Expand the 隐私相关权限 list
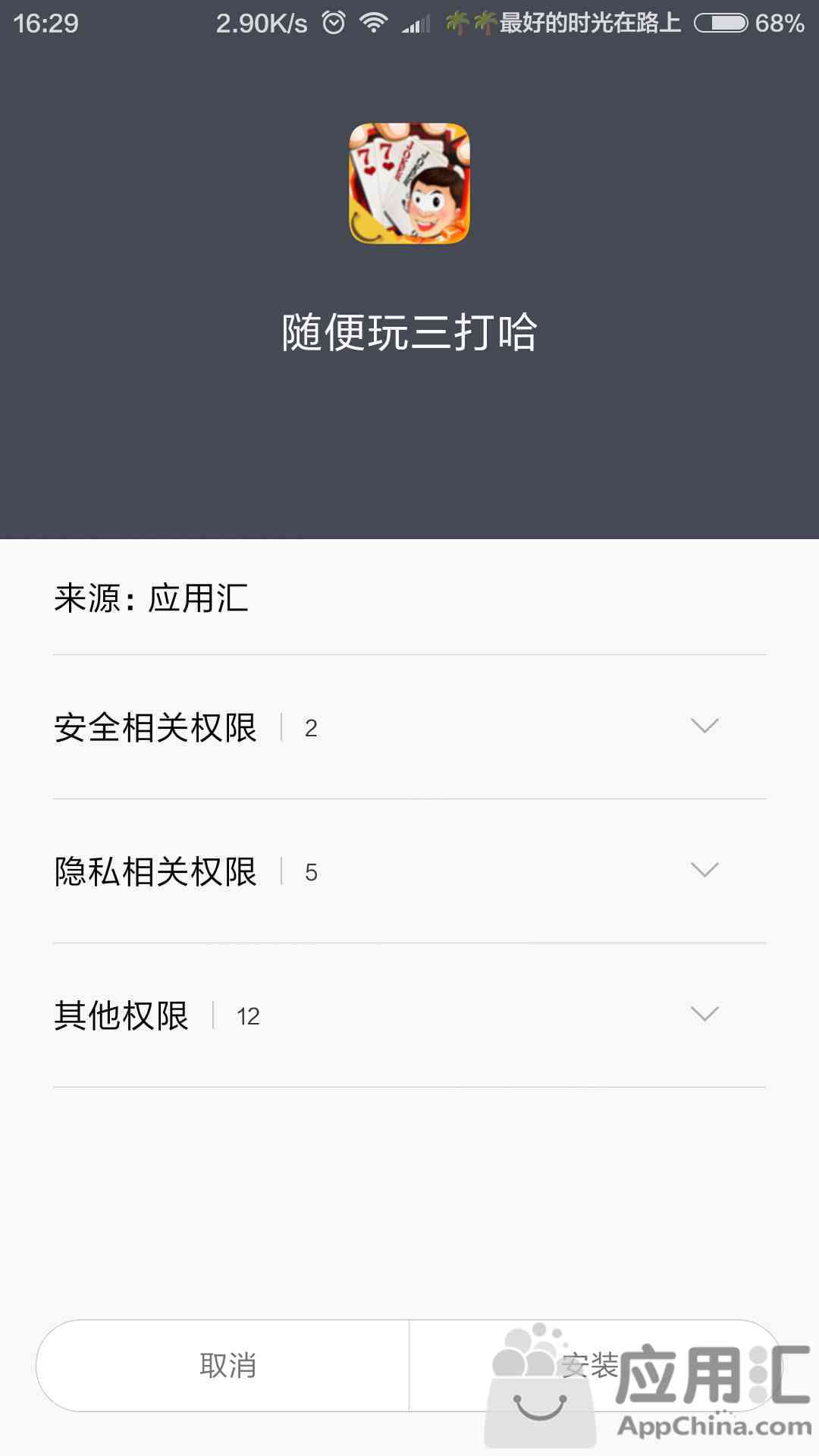The image size is (819, 1456). 704,871
